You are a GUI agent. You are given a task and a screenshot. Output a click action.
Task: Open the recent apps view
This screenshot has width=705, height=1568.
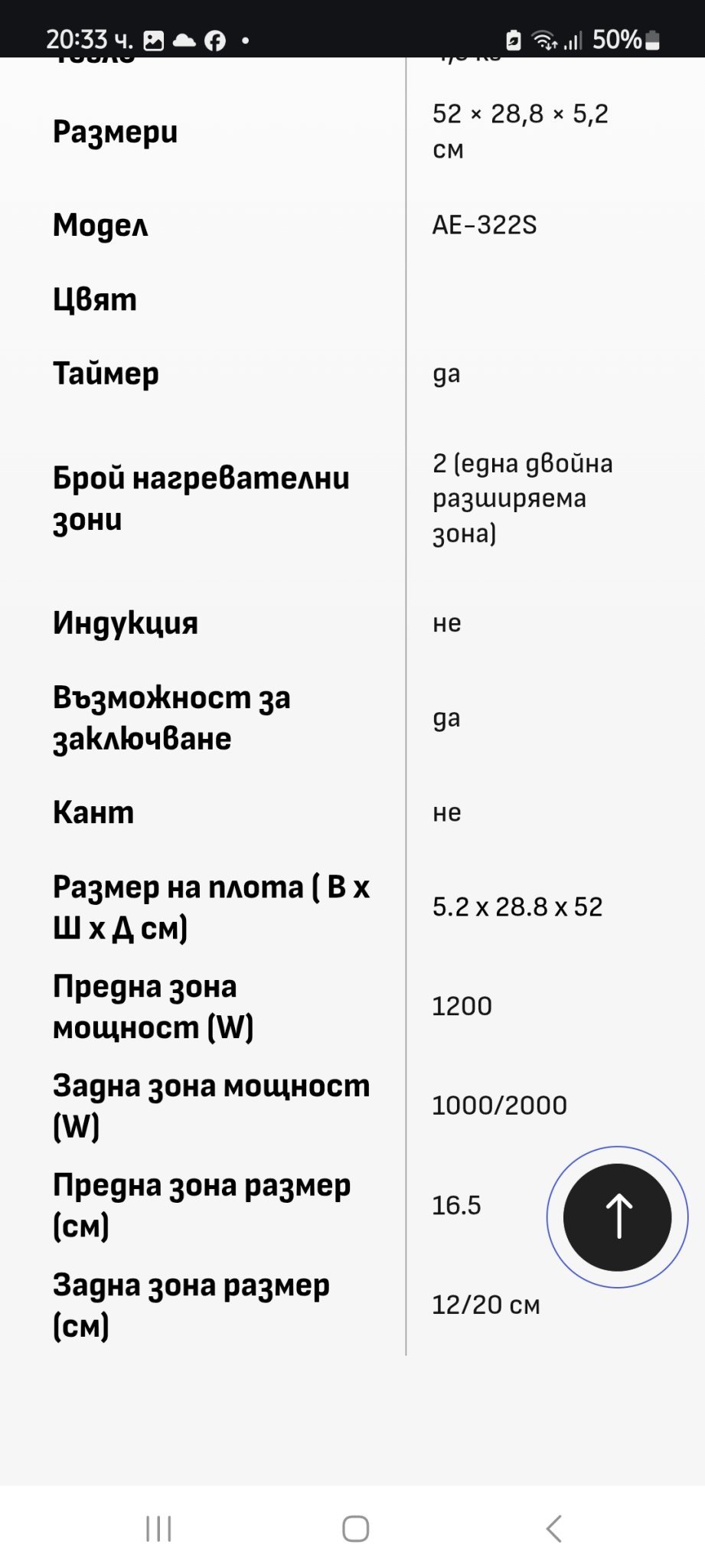click(158, 1529)
